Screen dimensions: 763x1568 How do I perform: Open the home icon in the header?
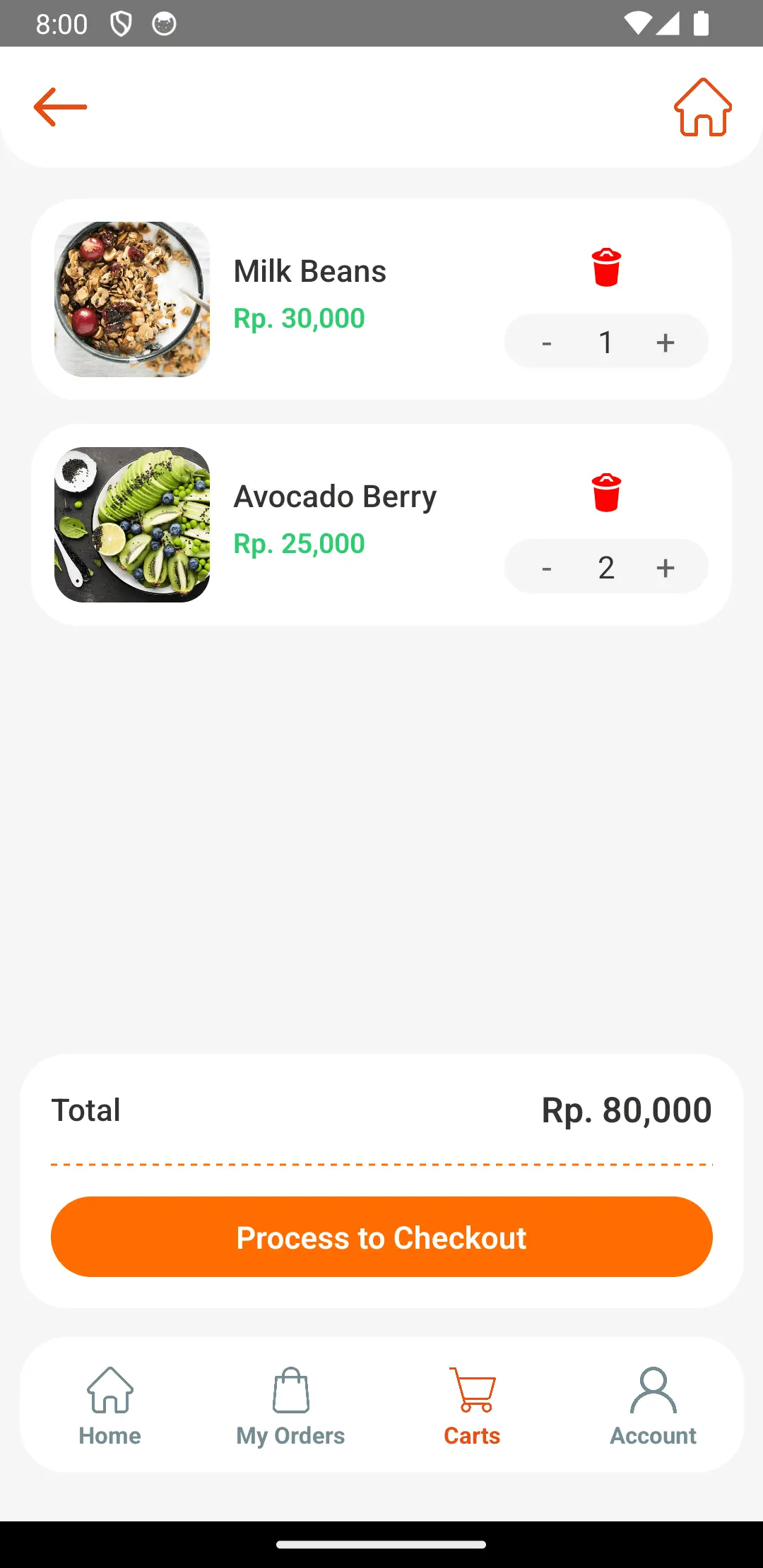coord(702,107)
